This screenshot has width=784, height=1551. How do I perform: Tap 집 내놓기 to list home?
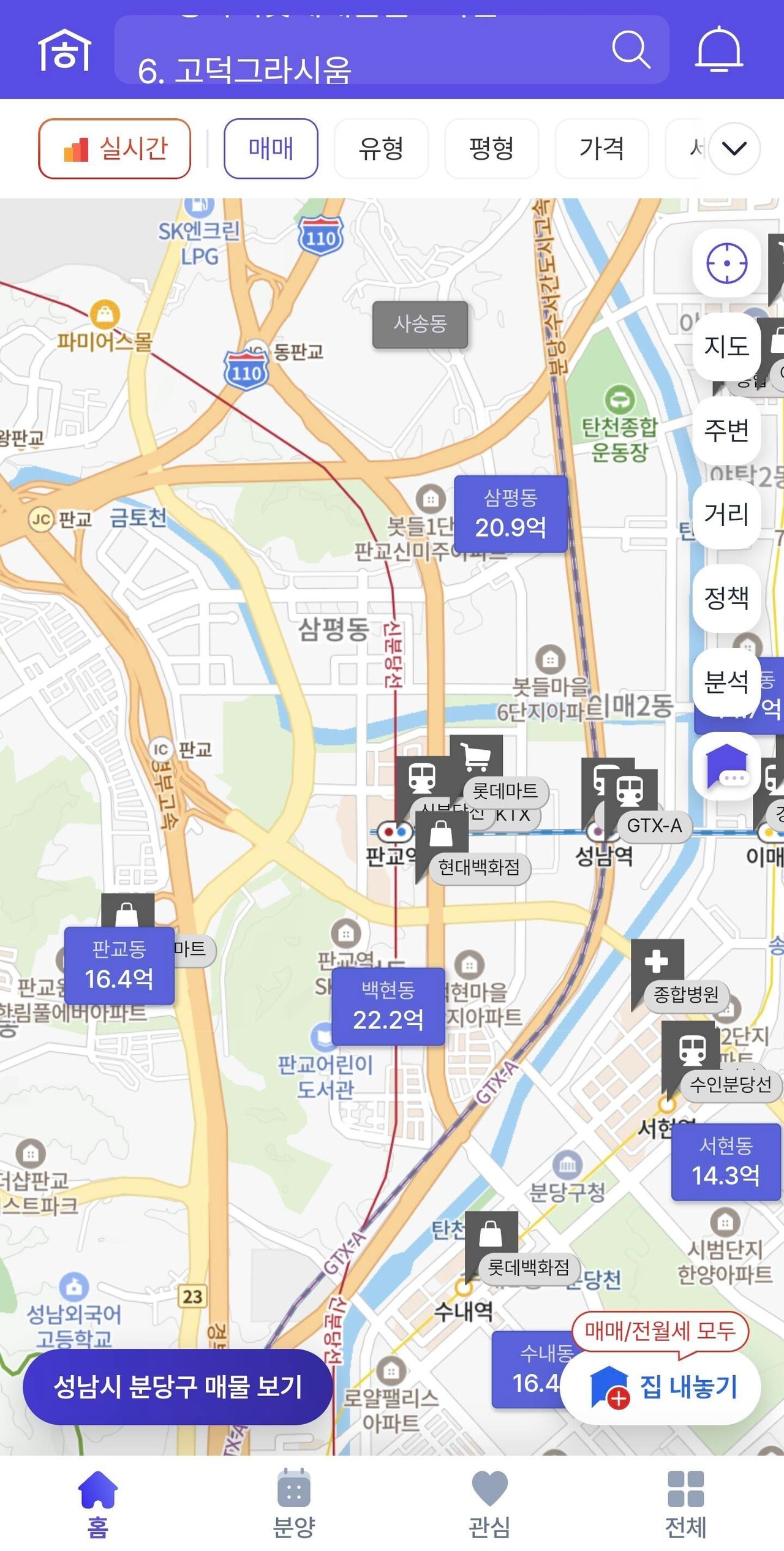tap(661, 1387)
